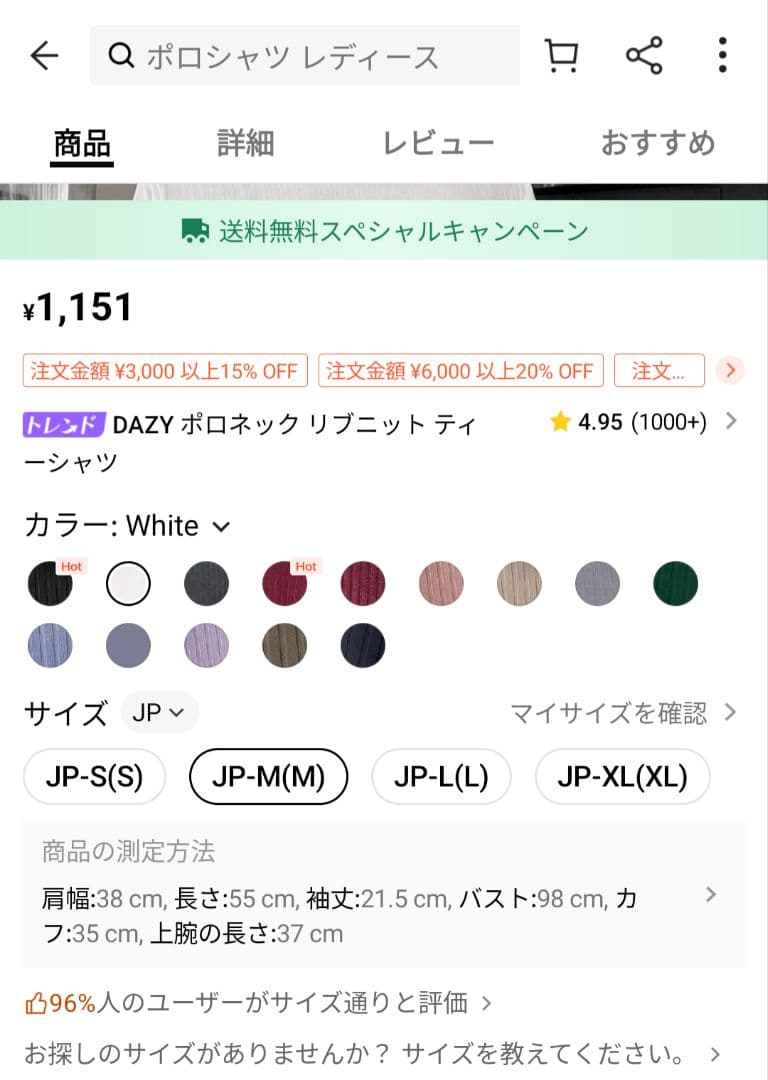Open the shopping cart
The image size is (768, 1080).
562,56
